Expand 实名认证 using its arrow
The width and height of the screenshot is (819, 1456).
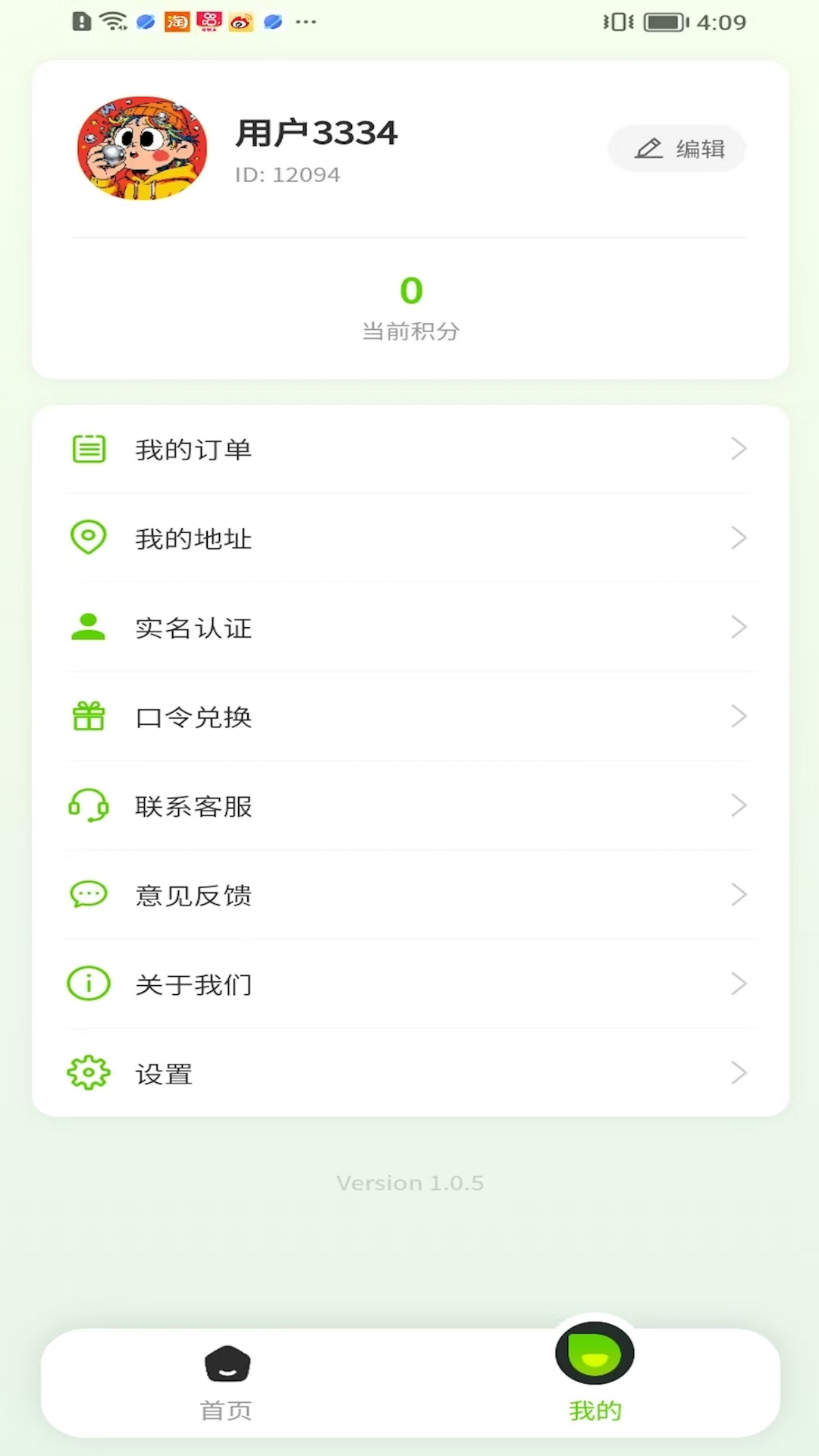[x=739, y=627]
